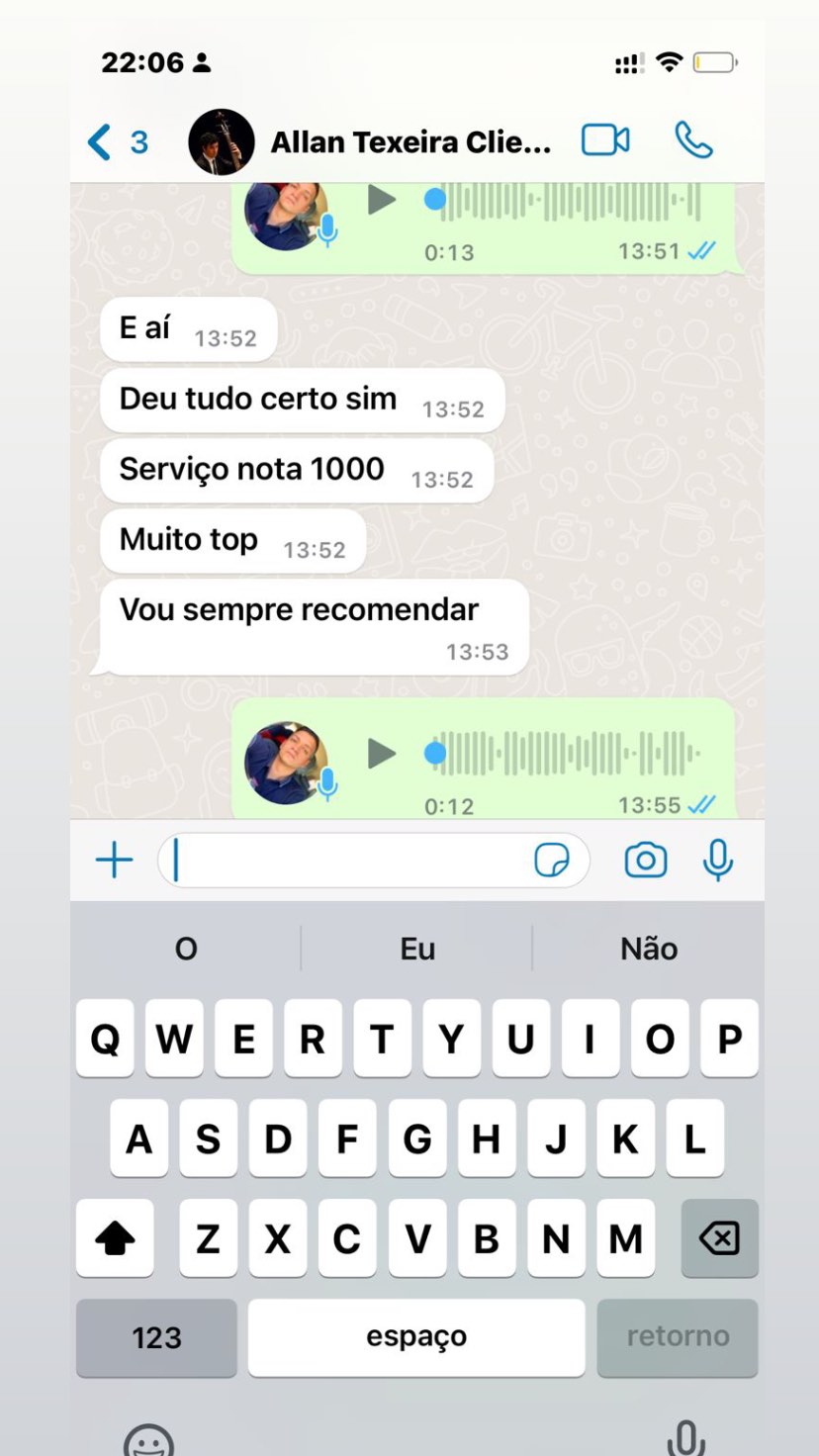
Task: Select the 'Eu' predictive text suggestion
Action: tap(416, 948)
